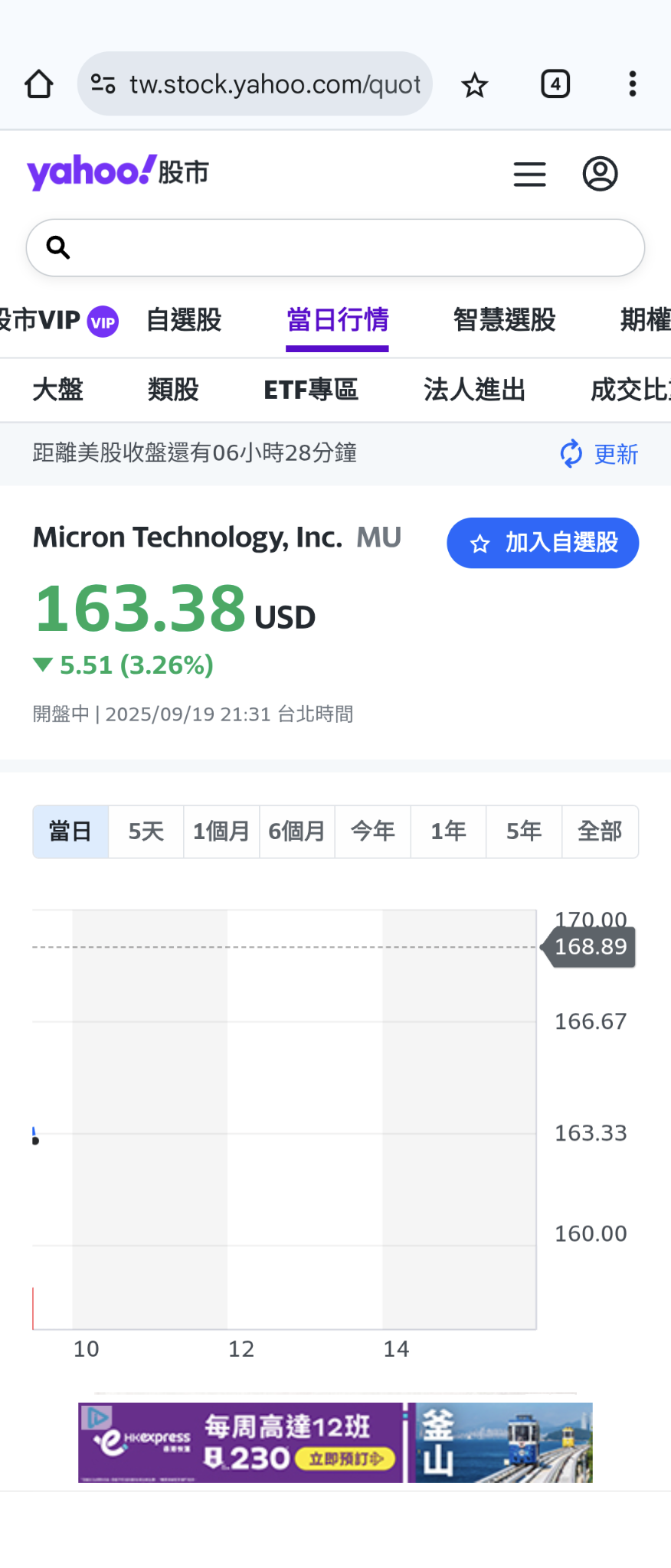Open the 大盤 sub-tab

(x=58, y=390)
